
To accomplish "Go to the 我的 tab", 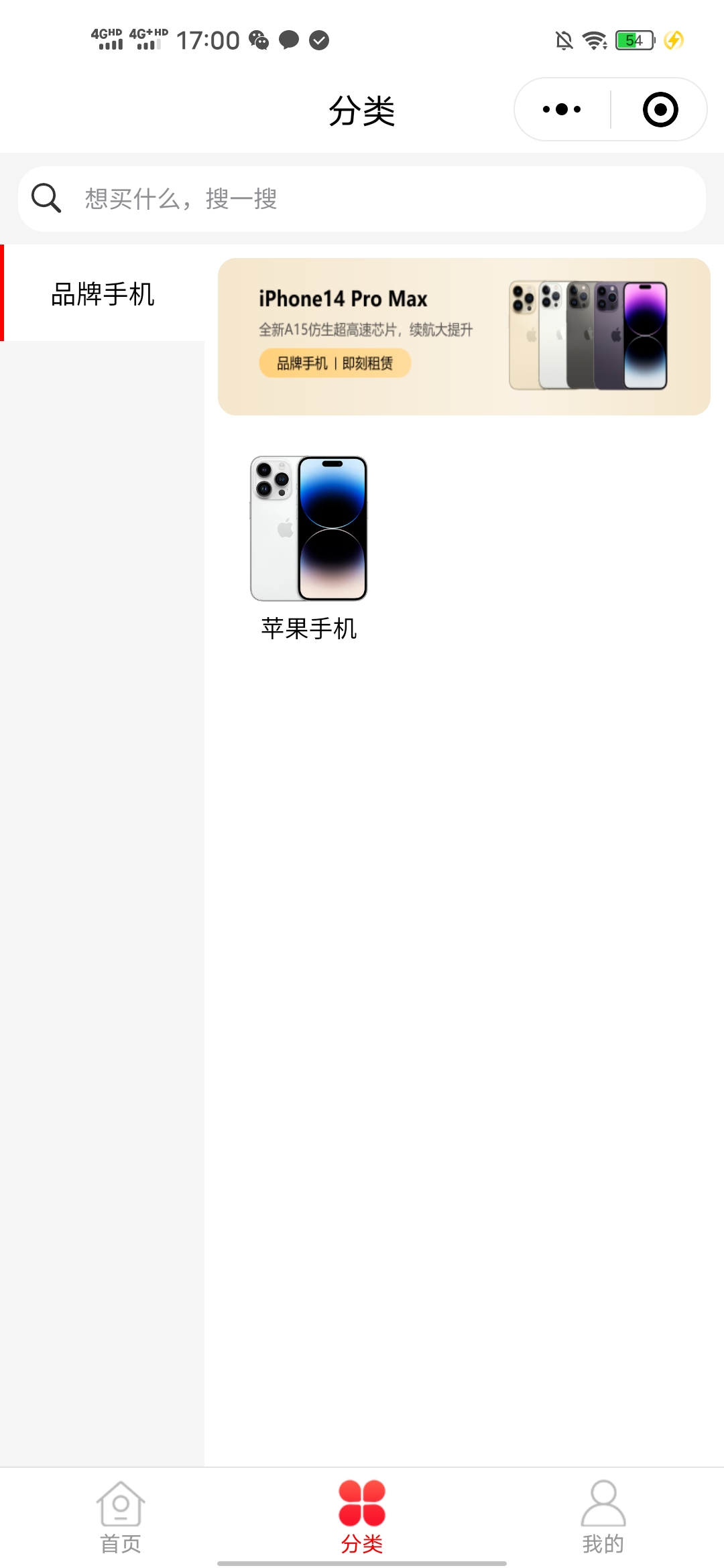I will (x=603, y=1517).
